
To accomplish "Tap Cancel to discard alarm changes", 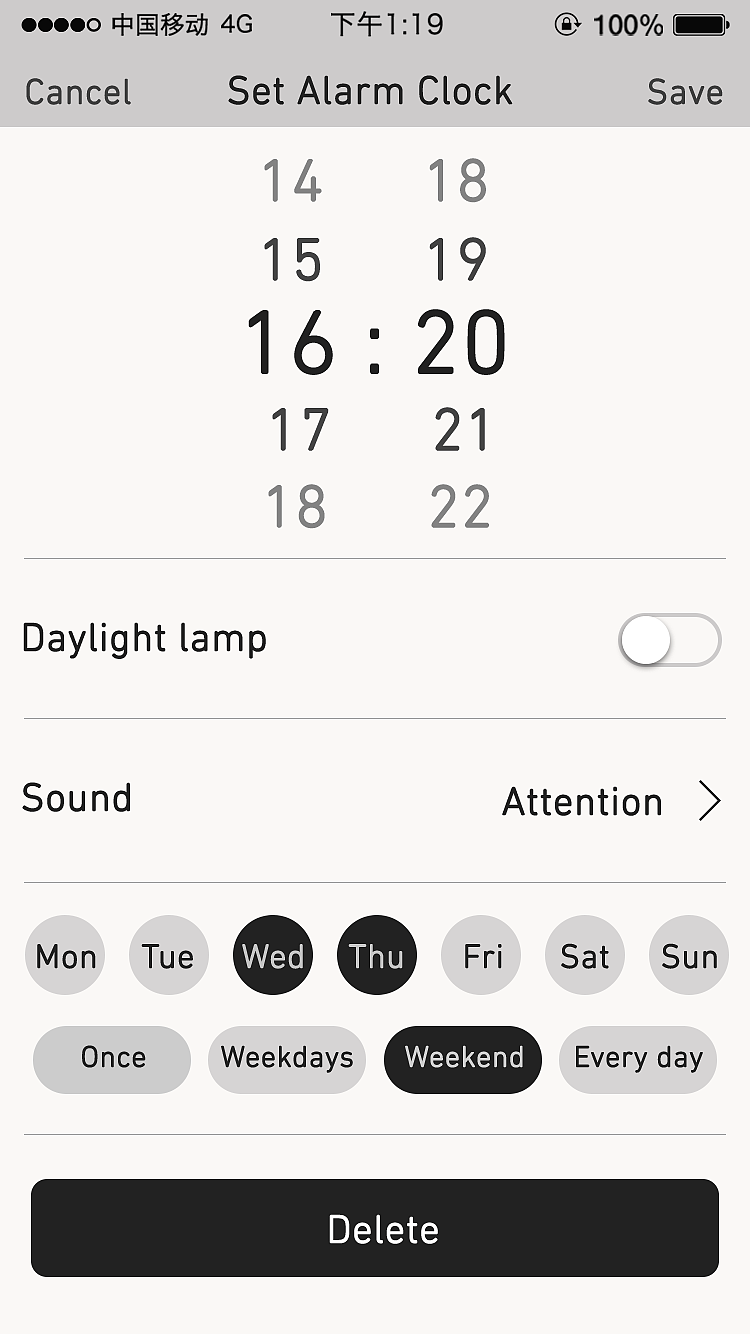I will tap(78, 92).
